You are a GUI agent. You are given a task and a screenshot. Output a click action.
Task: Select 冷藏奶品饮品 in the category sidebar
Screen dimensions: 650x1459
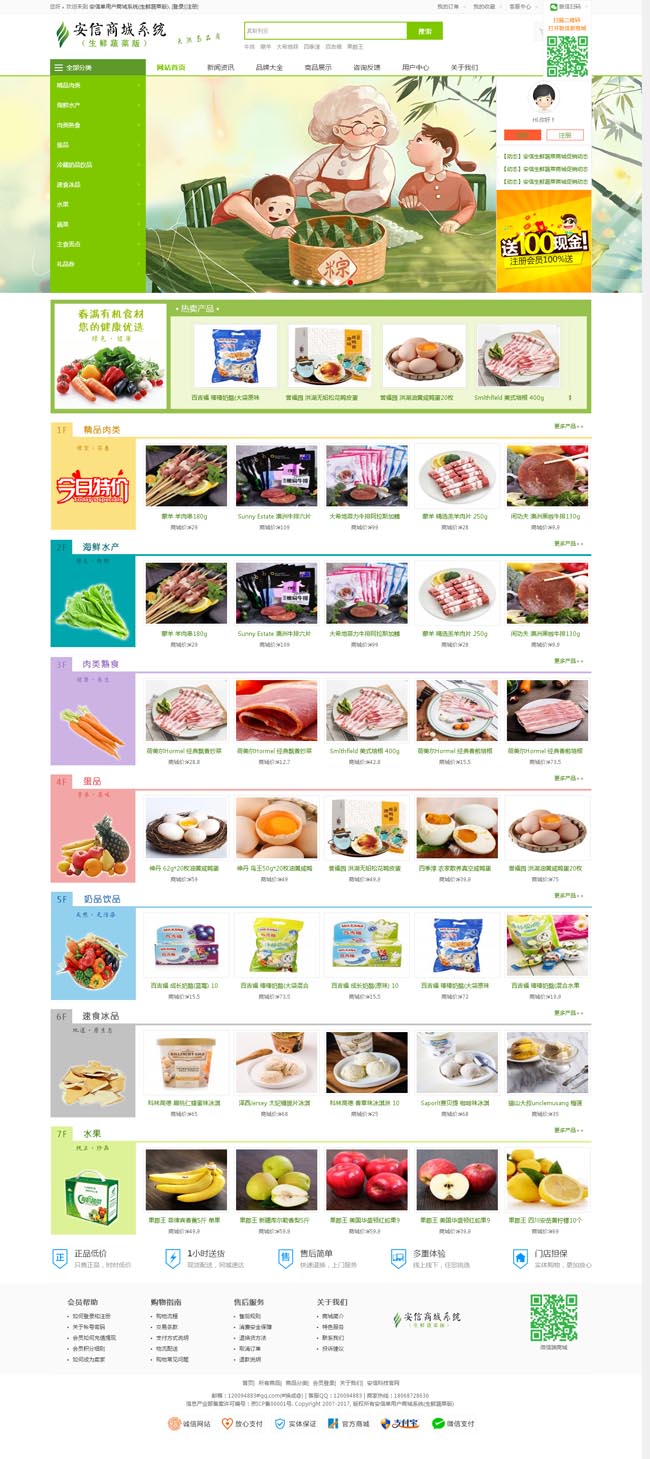click(x=75, y=165)
